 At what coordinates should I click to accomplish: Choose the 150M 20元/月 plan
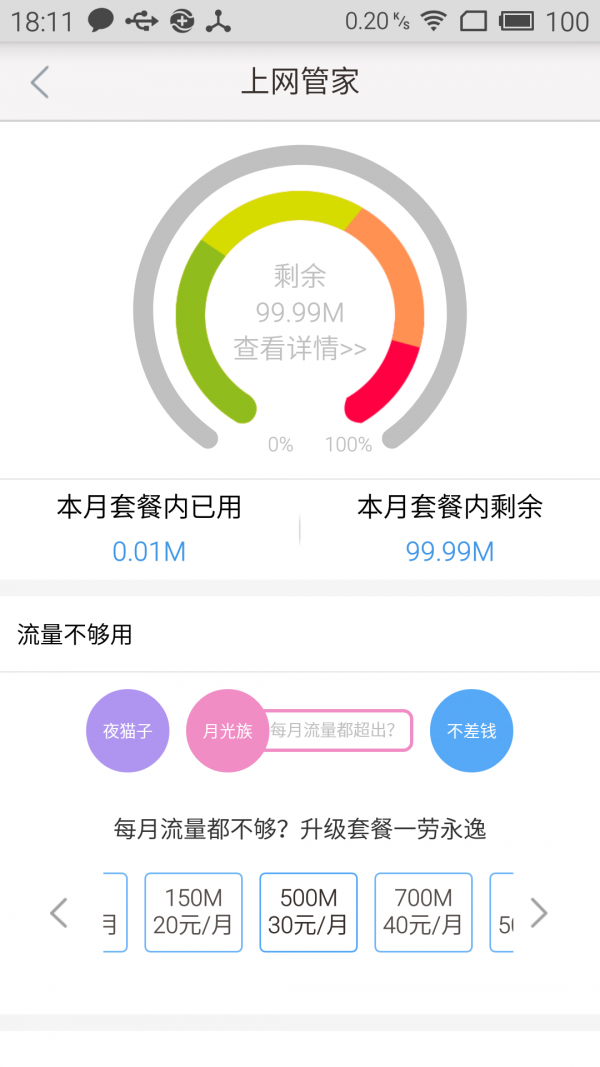[x=194, y=912]
